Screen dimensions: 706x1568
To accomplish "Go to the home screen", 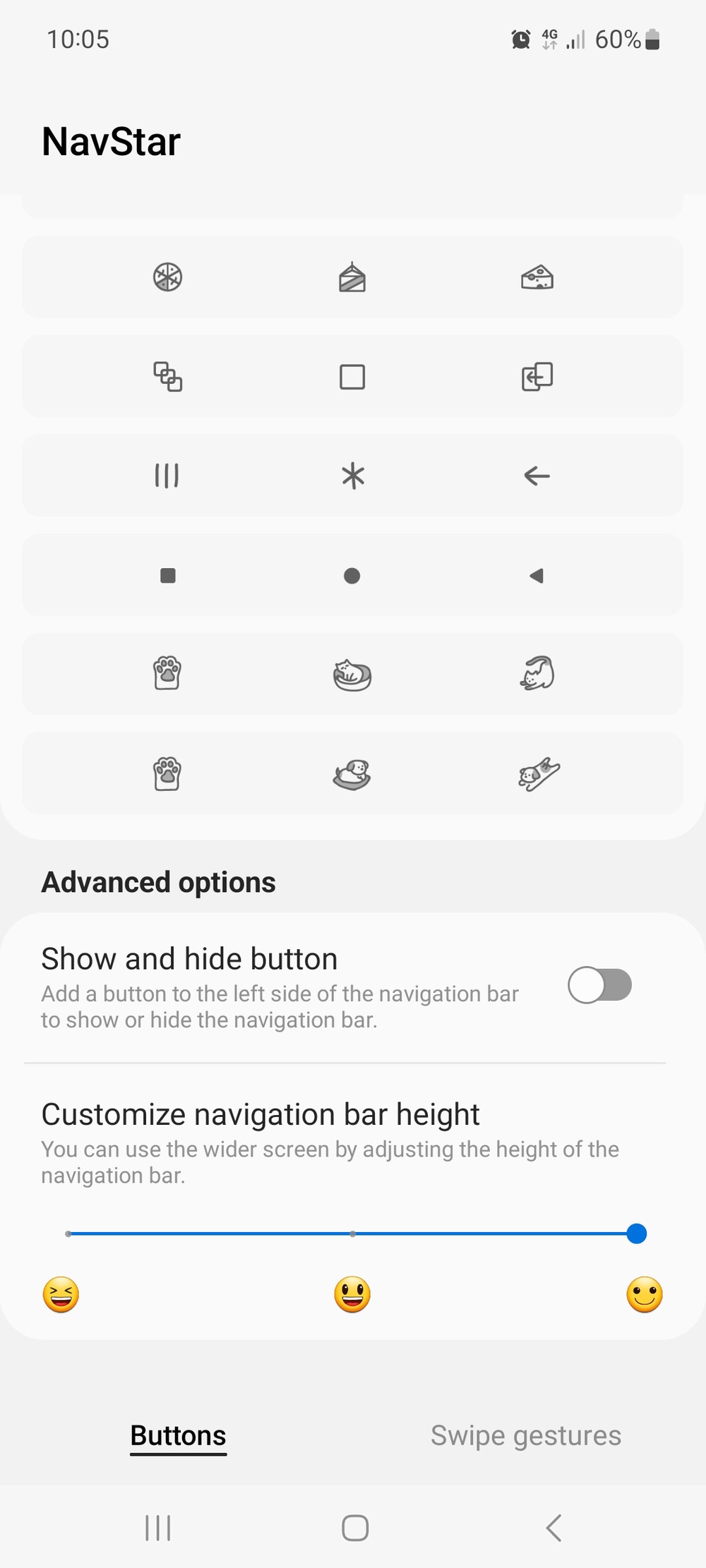I will point(354,1528).
